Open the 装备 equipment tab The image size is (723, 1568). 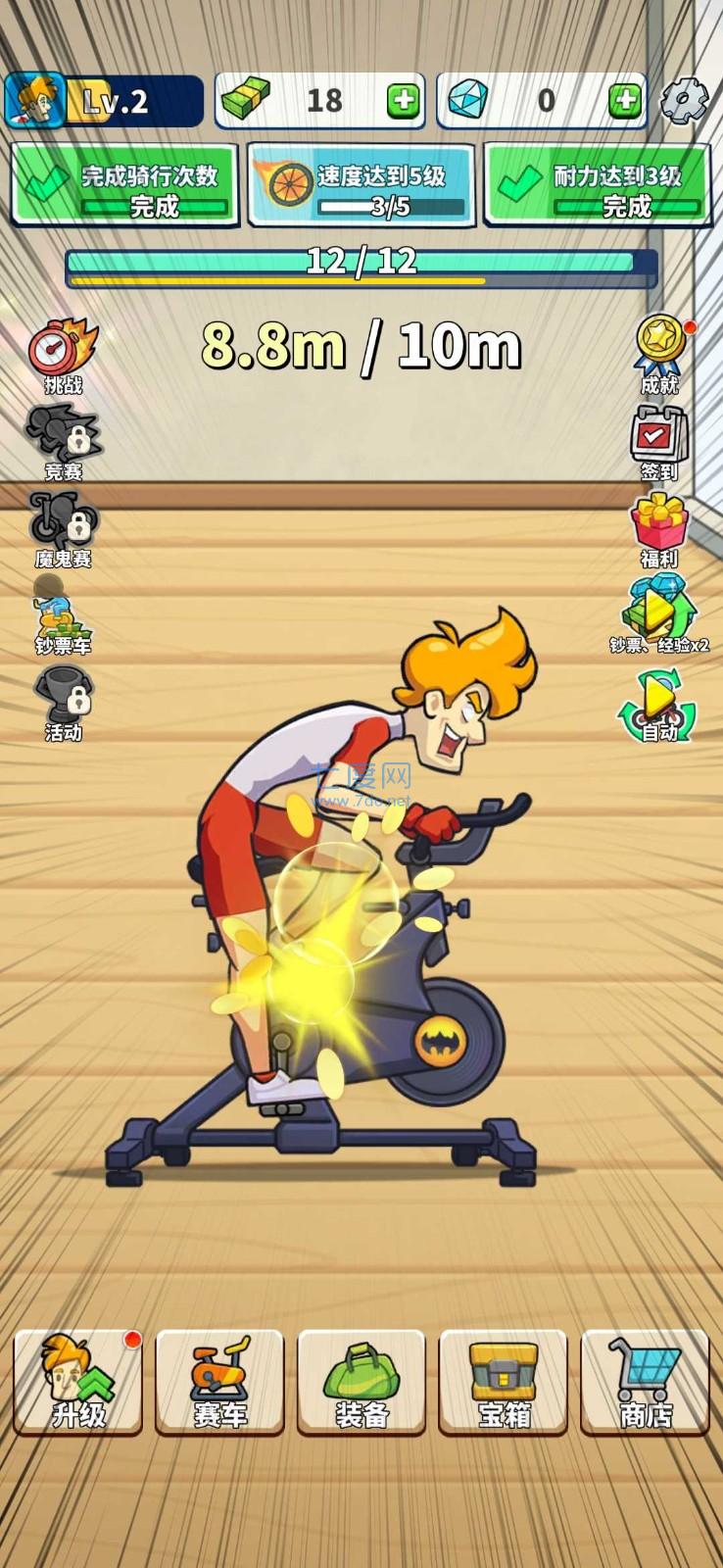coord(361,1382)
